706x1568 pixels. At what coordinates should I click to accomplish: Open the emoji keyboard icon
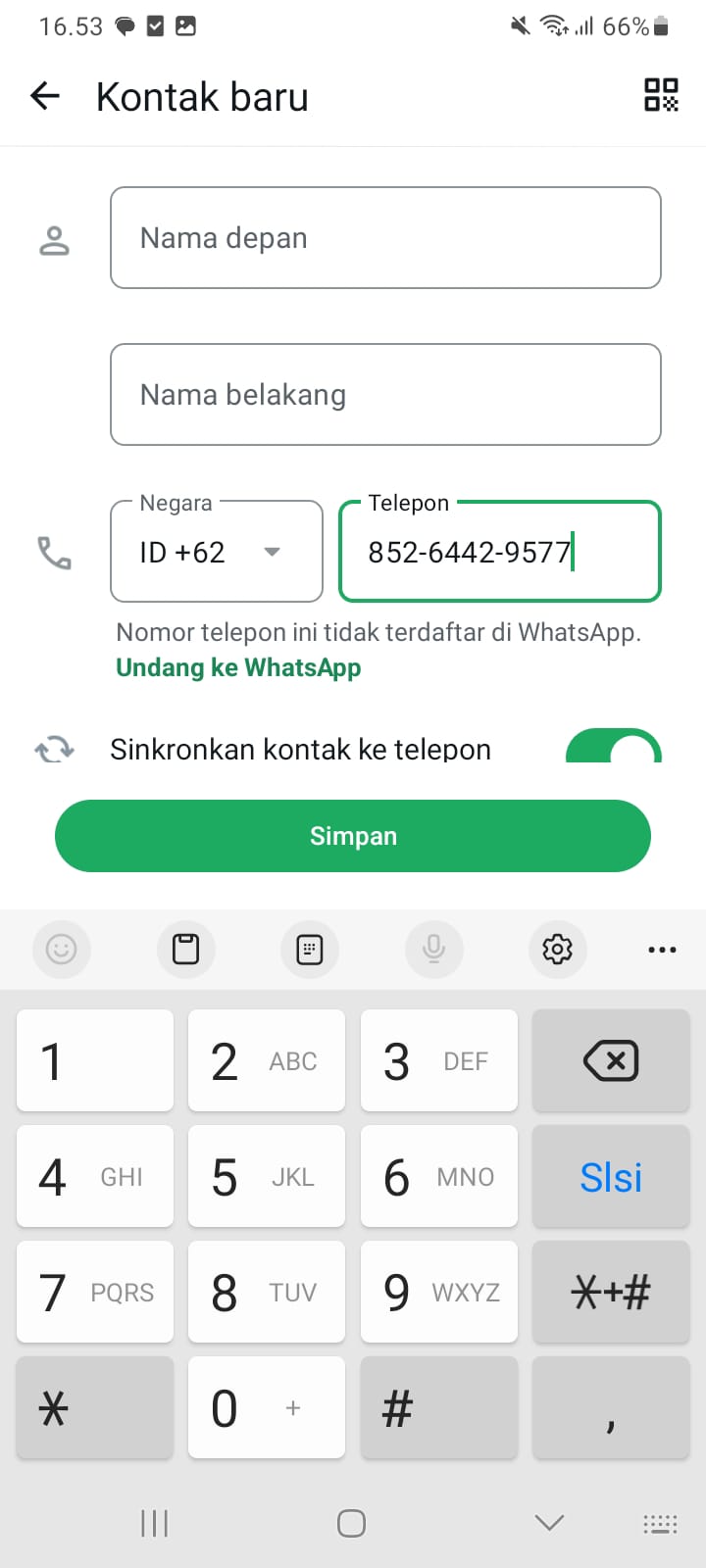click(x=61, y=949)
